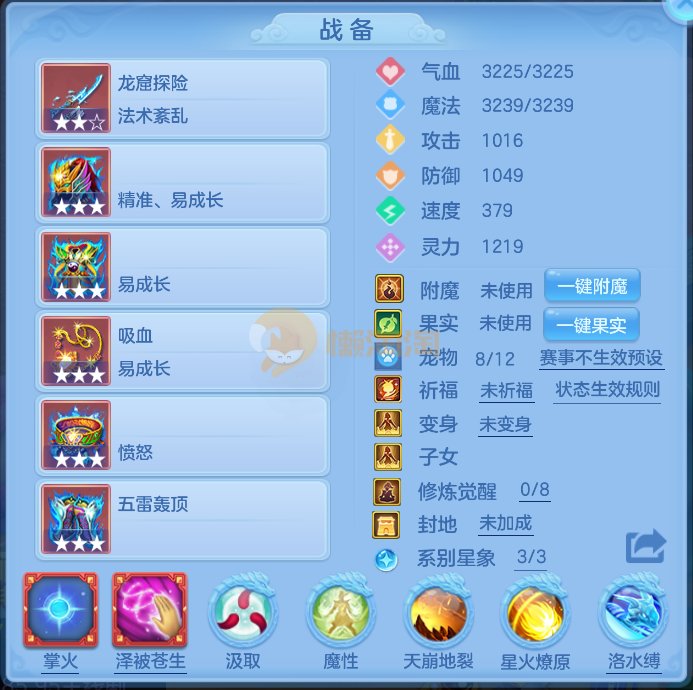This screenshot has width=693, height=690.
Task: Open the 愤怒 equipment card
Action: [x=183, y=435]
